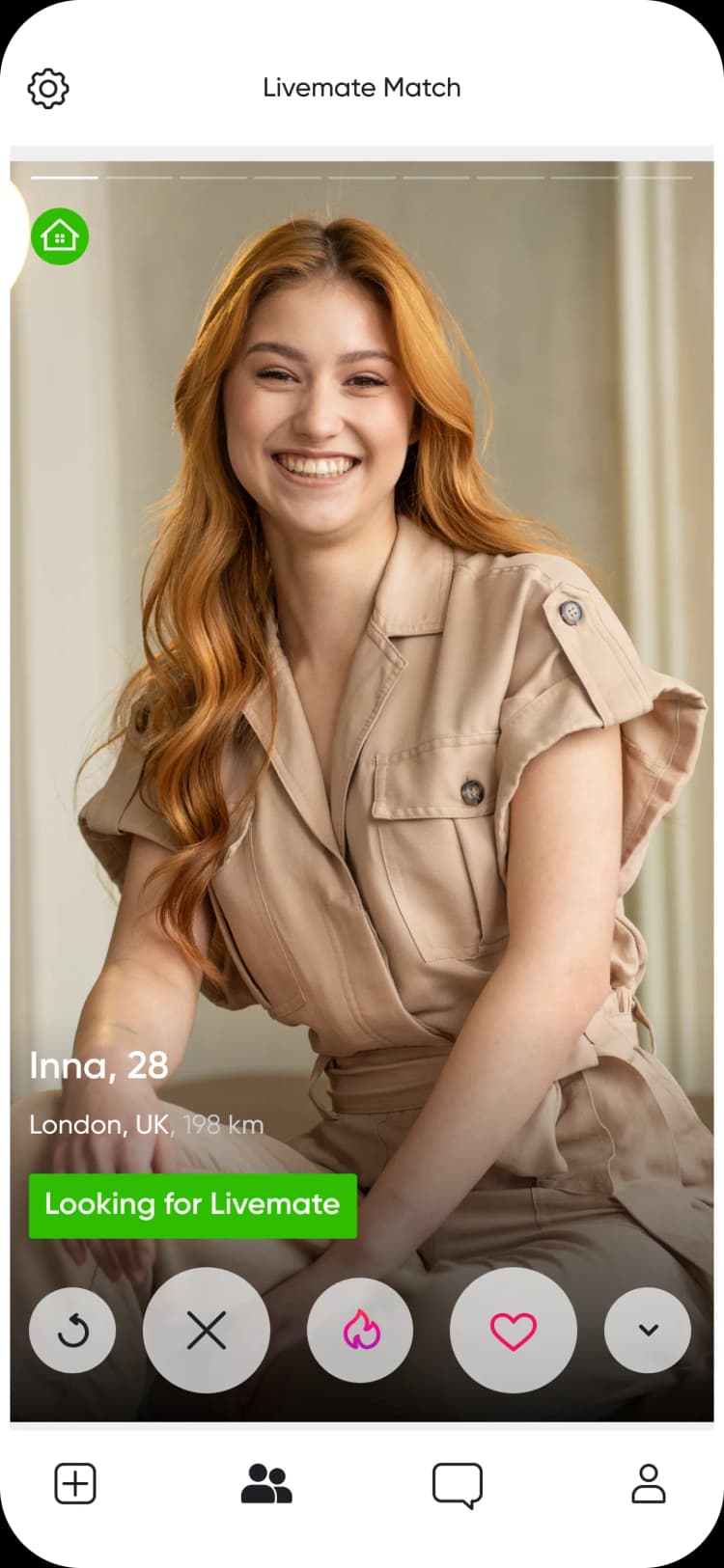Select the rewind/undo swipe icon
This screenshot has height=1568, width=724.
tap(72, 1330)
